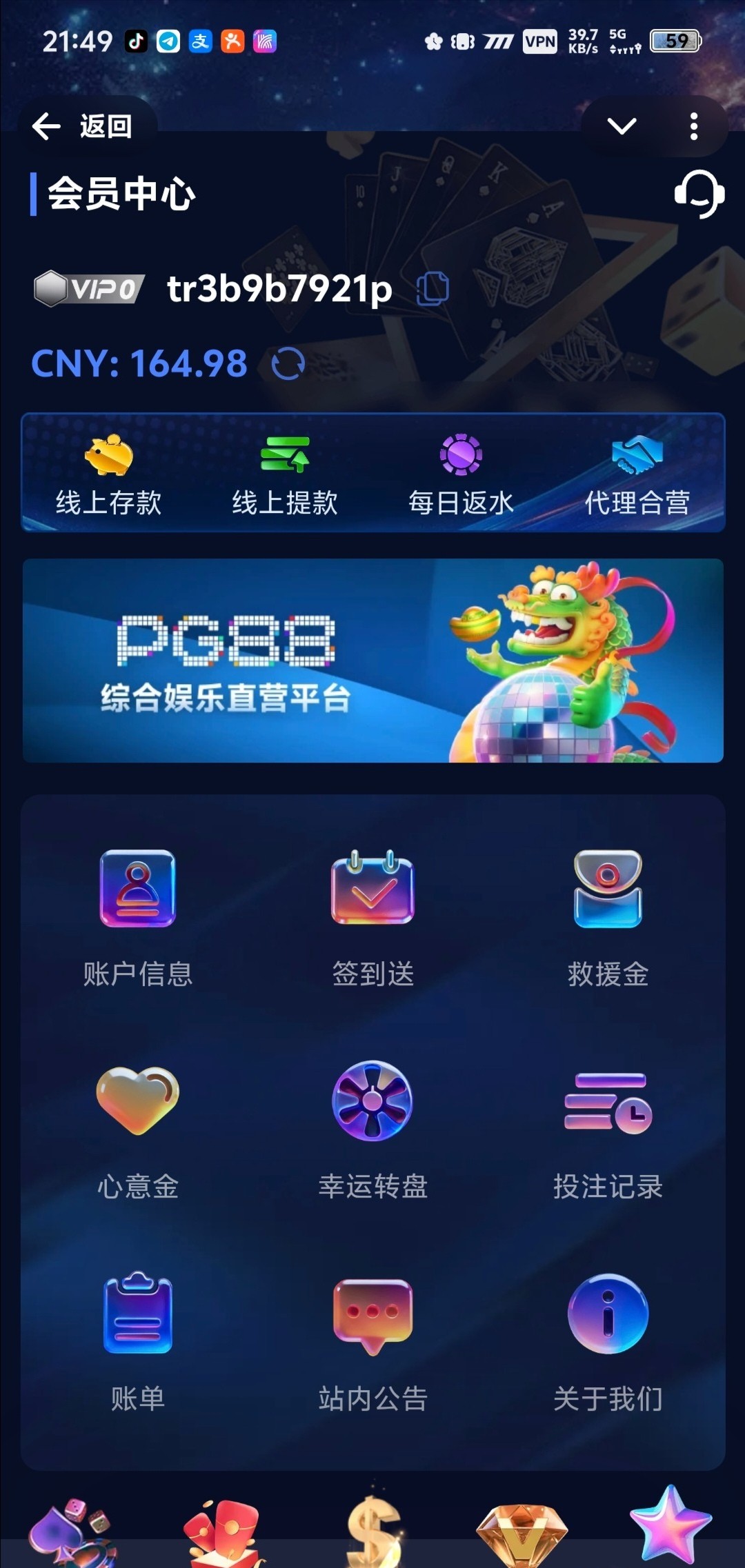Open the 幸运转盘 lucky wheel
Screen dimensions: 745x1568
tap(372, 1129)
